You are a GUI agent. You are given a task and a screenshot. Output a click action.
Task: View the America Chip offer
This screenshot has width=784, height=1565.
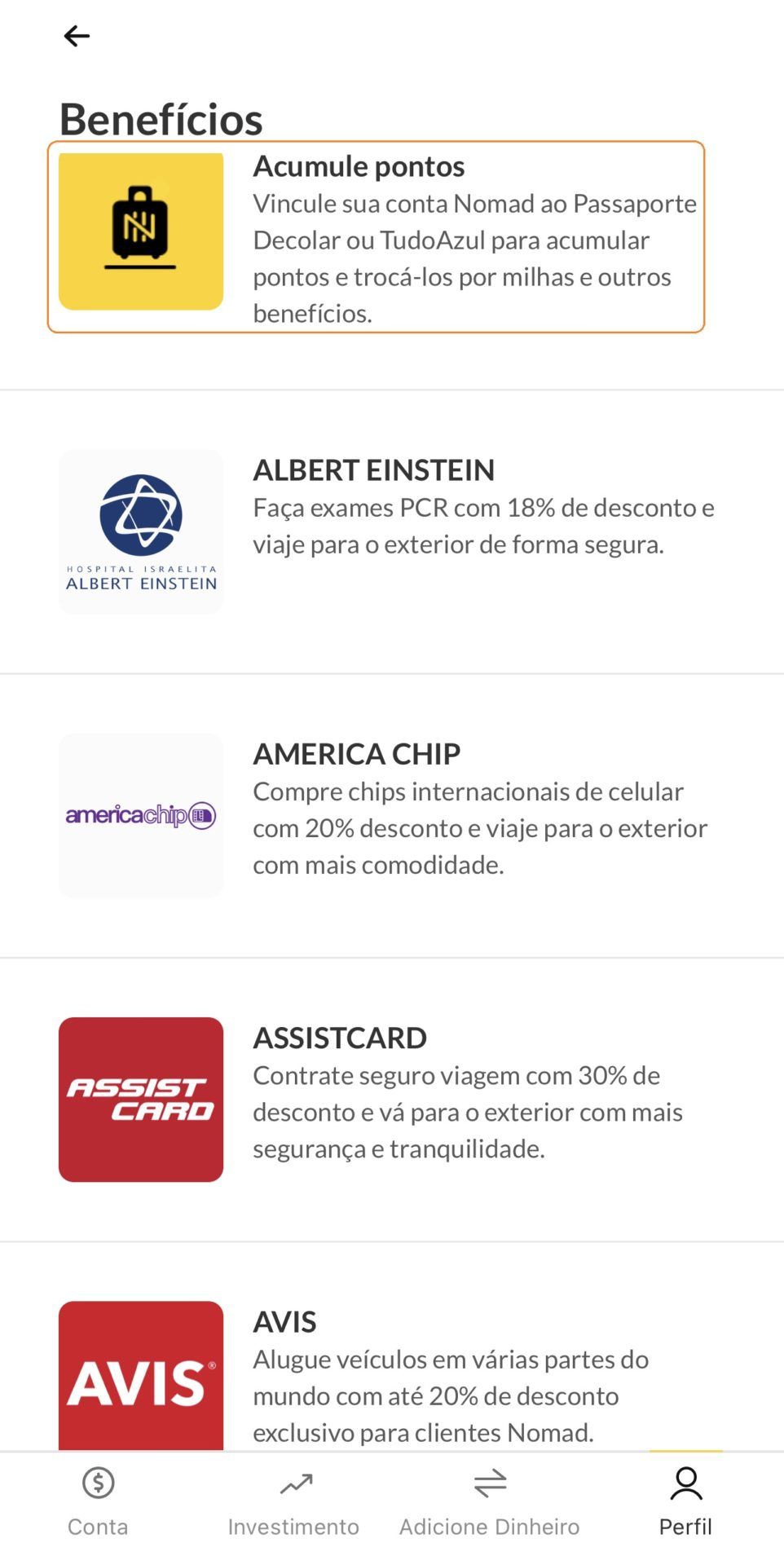[x=392, y=815]
